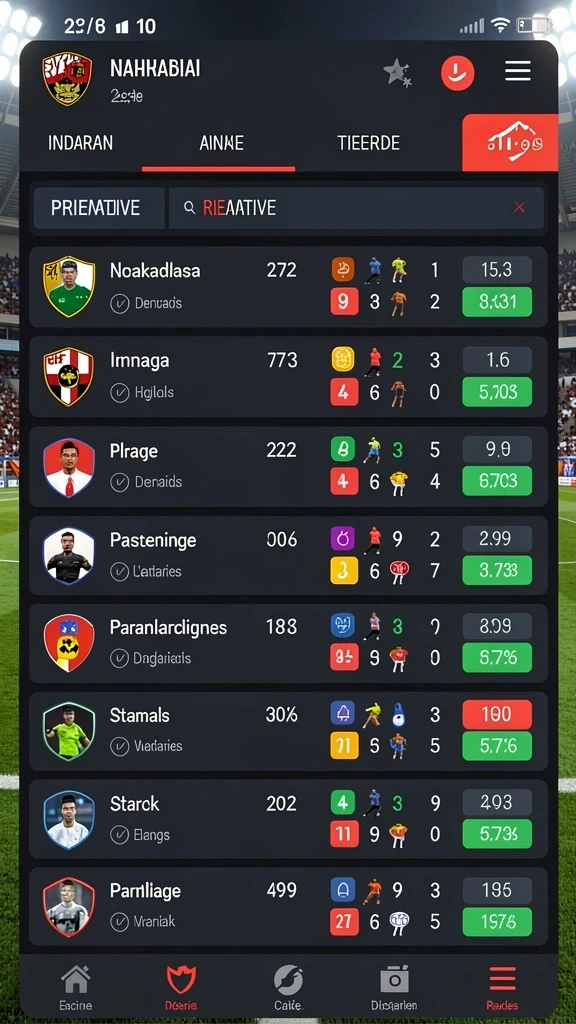
Task: Open the Pasteninge row
Action: [288, 555]
